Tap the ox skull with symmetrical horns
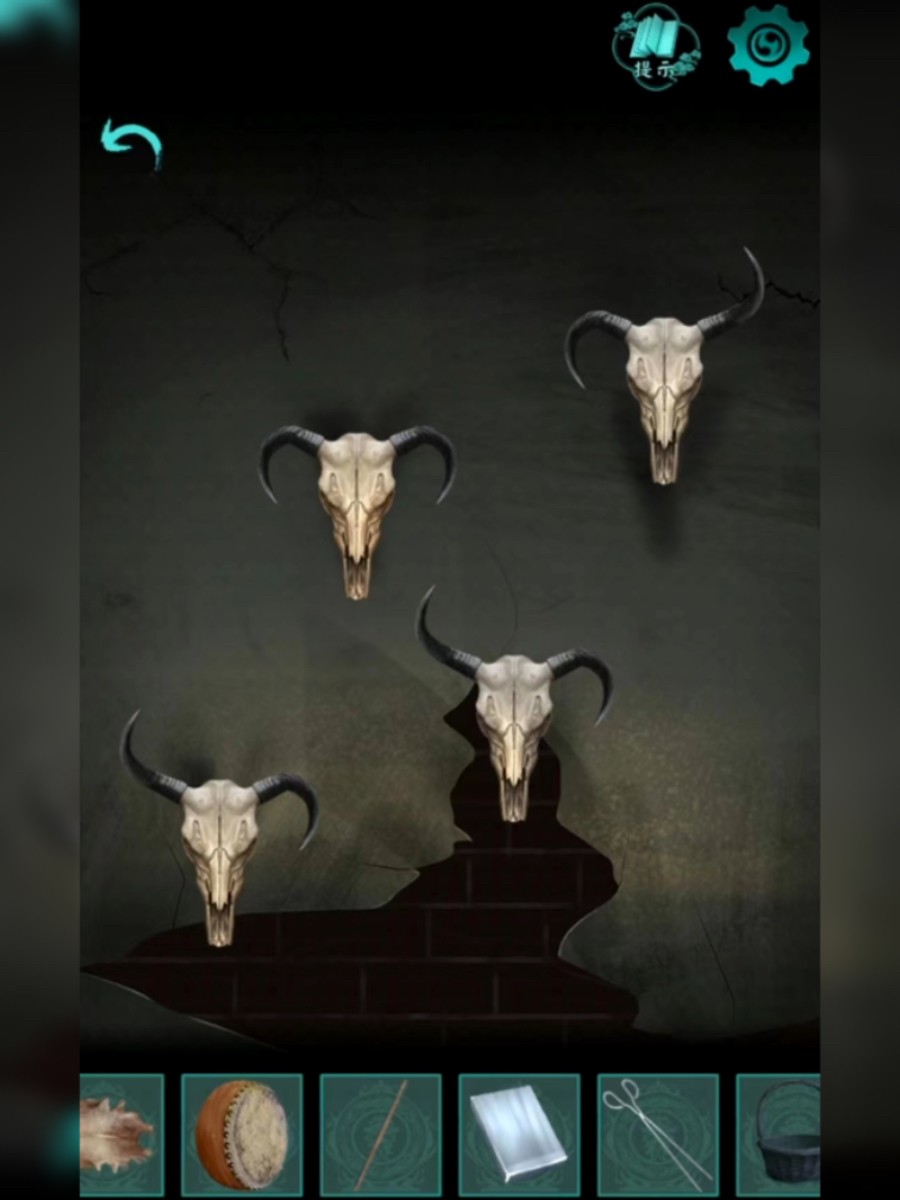Screen dimensions: 900x1200 click(x=357, y=500)
